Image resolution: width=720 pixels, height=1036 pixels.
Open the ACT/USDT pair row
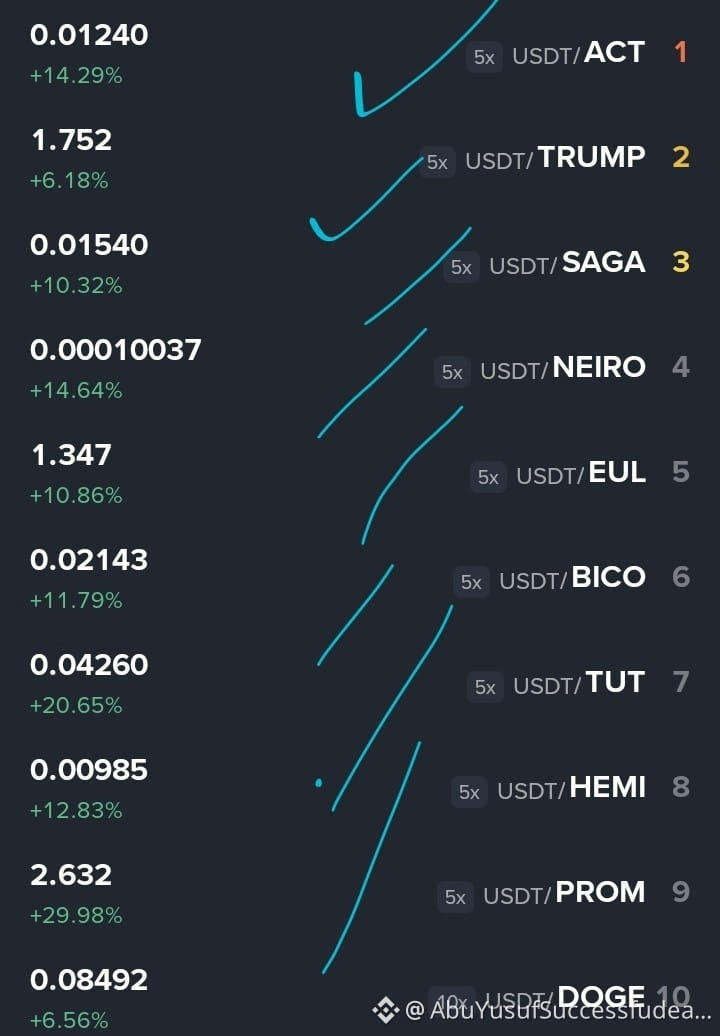pyautogui.click(x=360, y=53)
